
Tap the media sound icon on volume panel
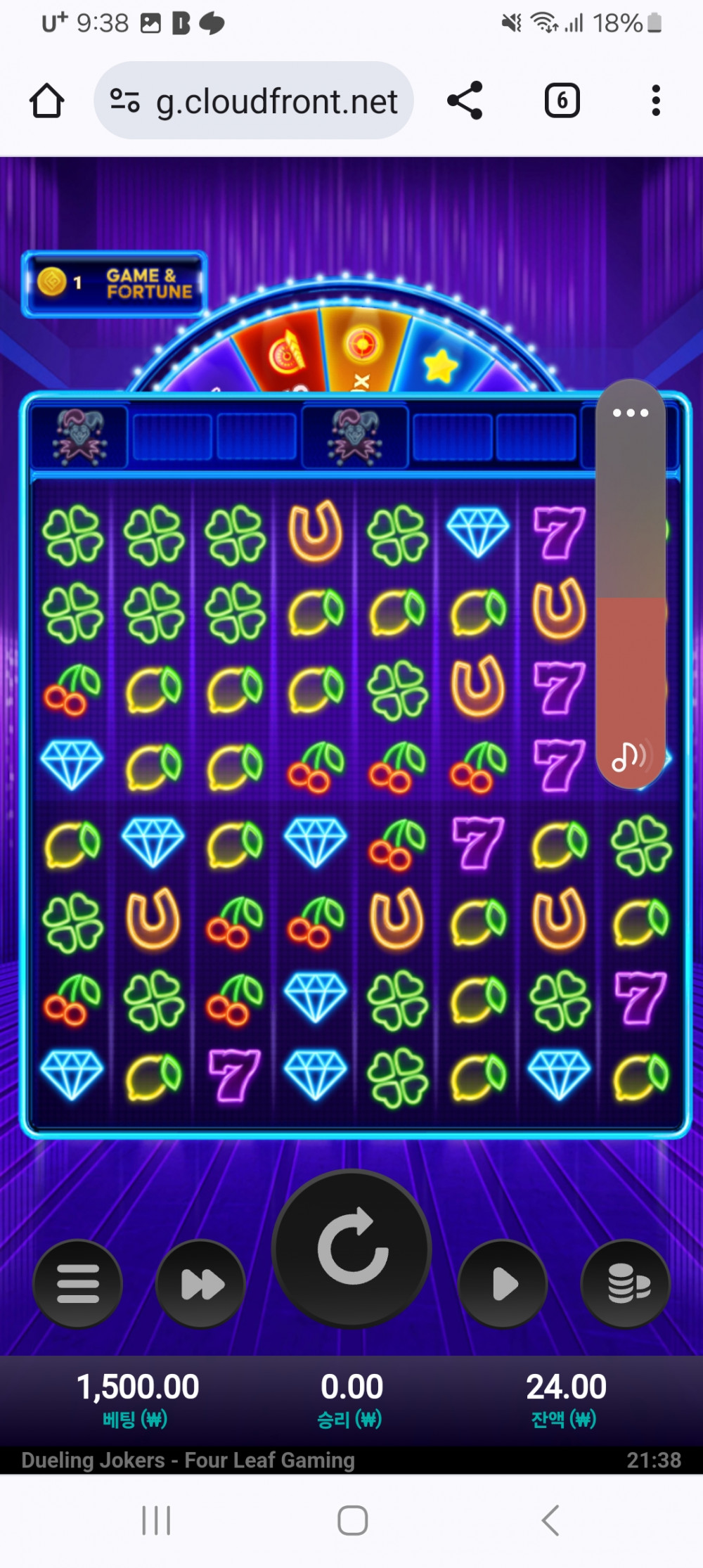coord(629,757)
